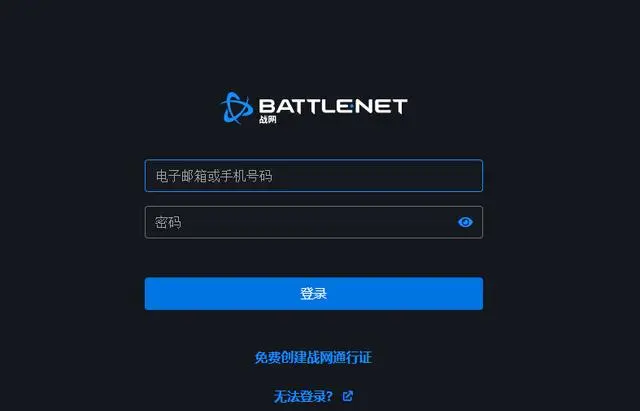Show password with the eye icon

click(465, 222)
